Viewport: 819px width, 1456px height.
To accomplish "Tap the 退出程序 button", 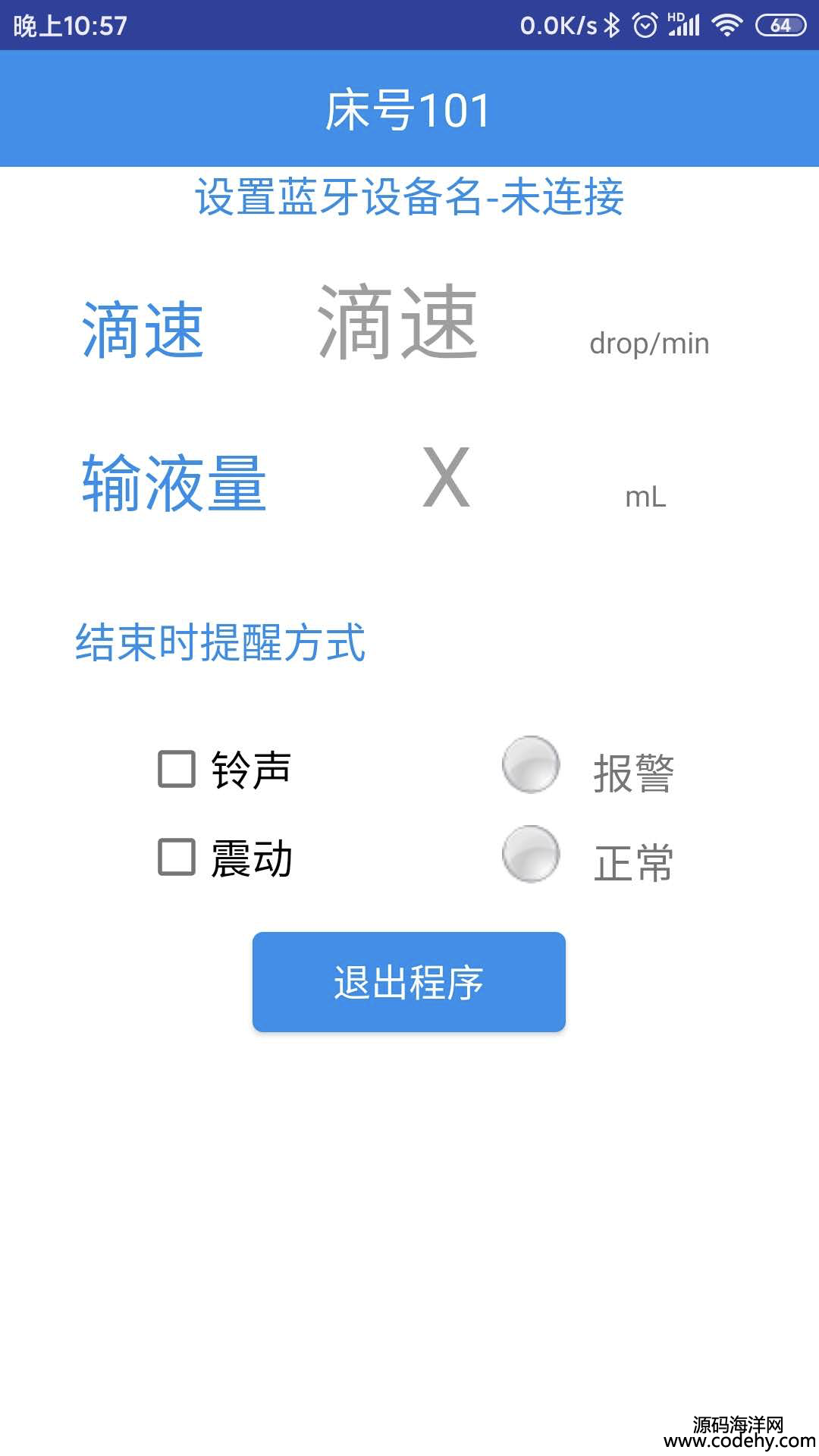I will (x=409, y=982).
